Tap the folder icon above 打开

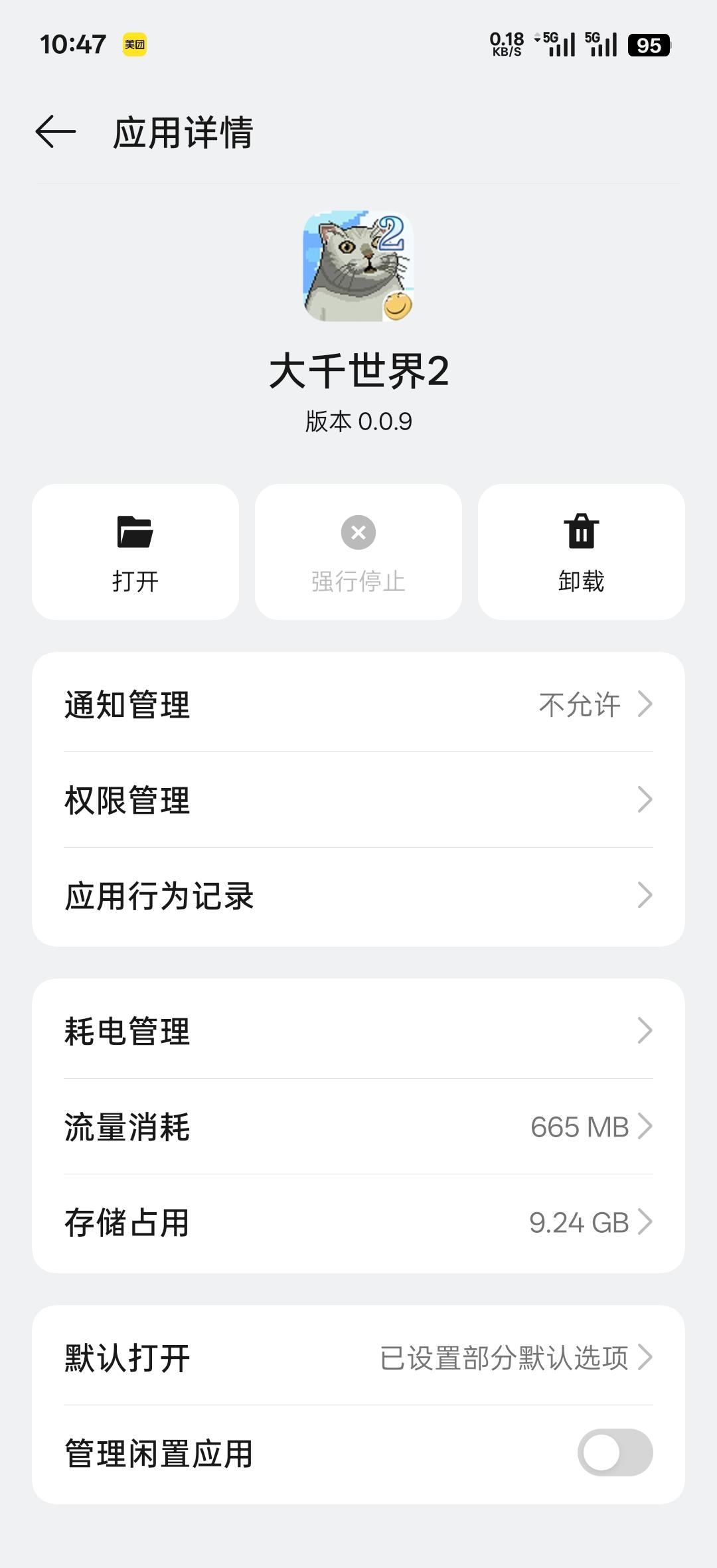(x=135, y=531)
